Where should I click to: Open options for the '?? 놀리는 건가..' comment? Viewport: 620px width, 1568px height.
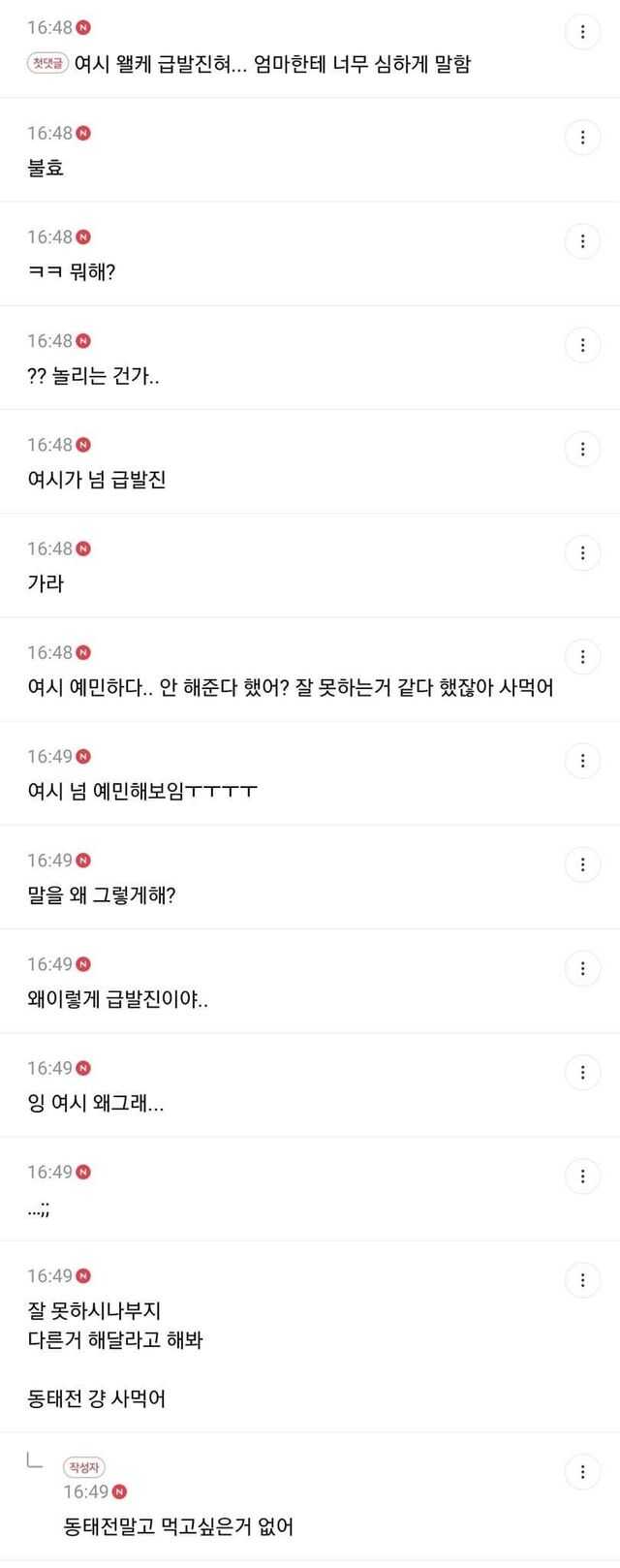pyautogui.click(x=582, y=344)
